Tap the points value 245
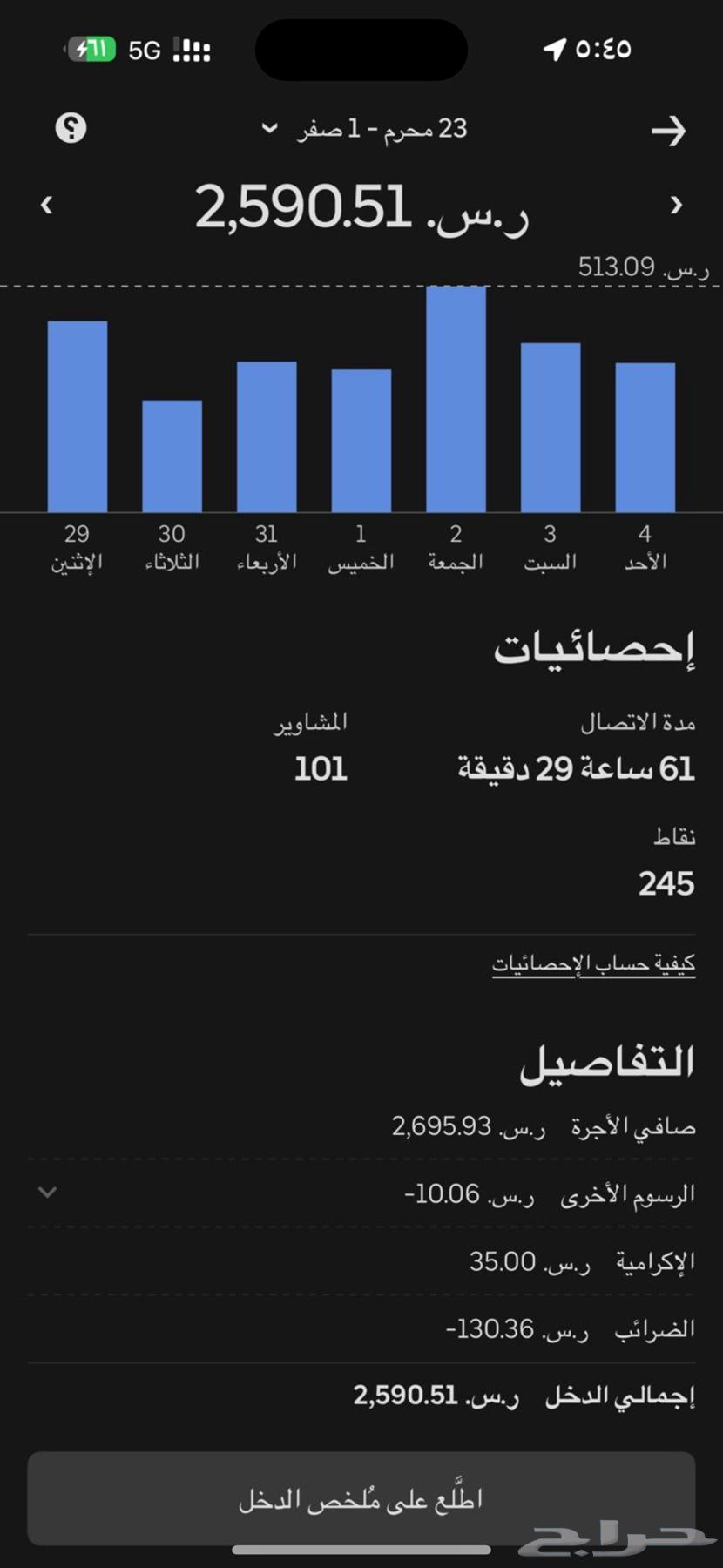Image resolution: width=723 pixels, height=1568 pixels. 666,883
